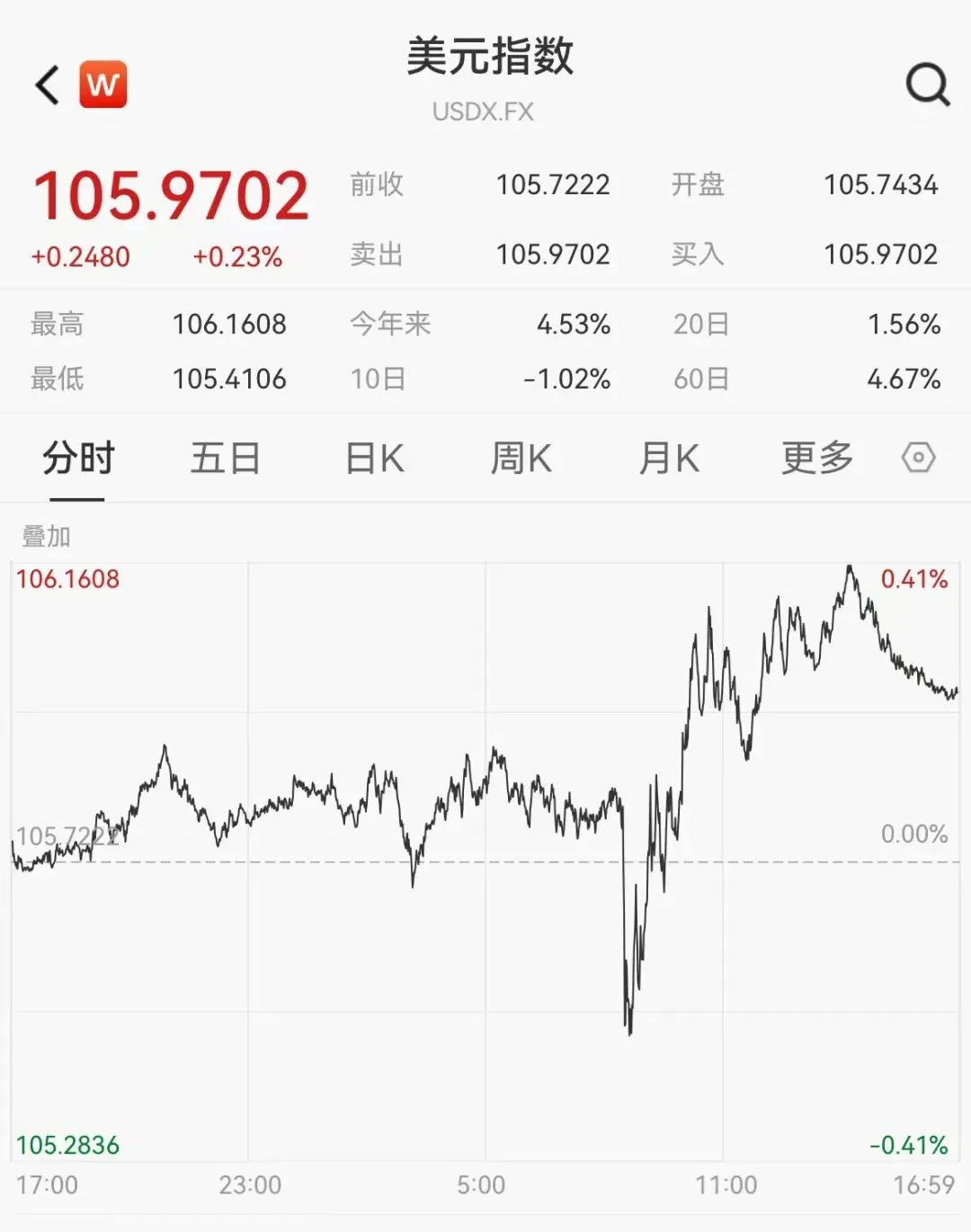Open the search magnifier icon
This screenshot has width=971, height=1232.
[927, 85]
